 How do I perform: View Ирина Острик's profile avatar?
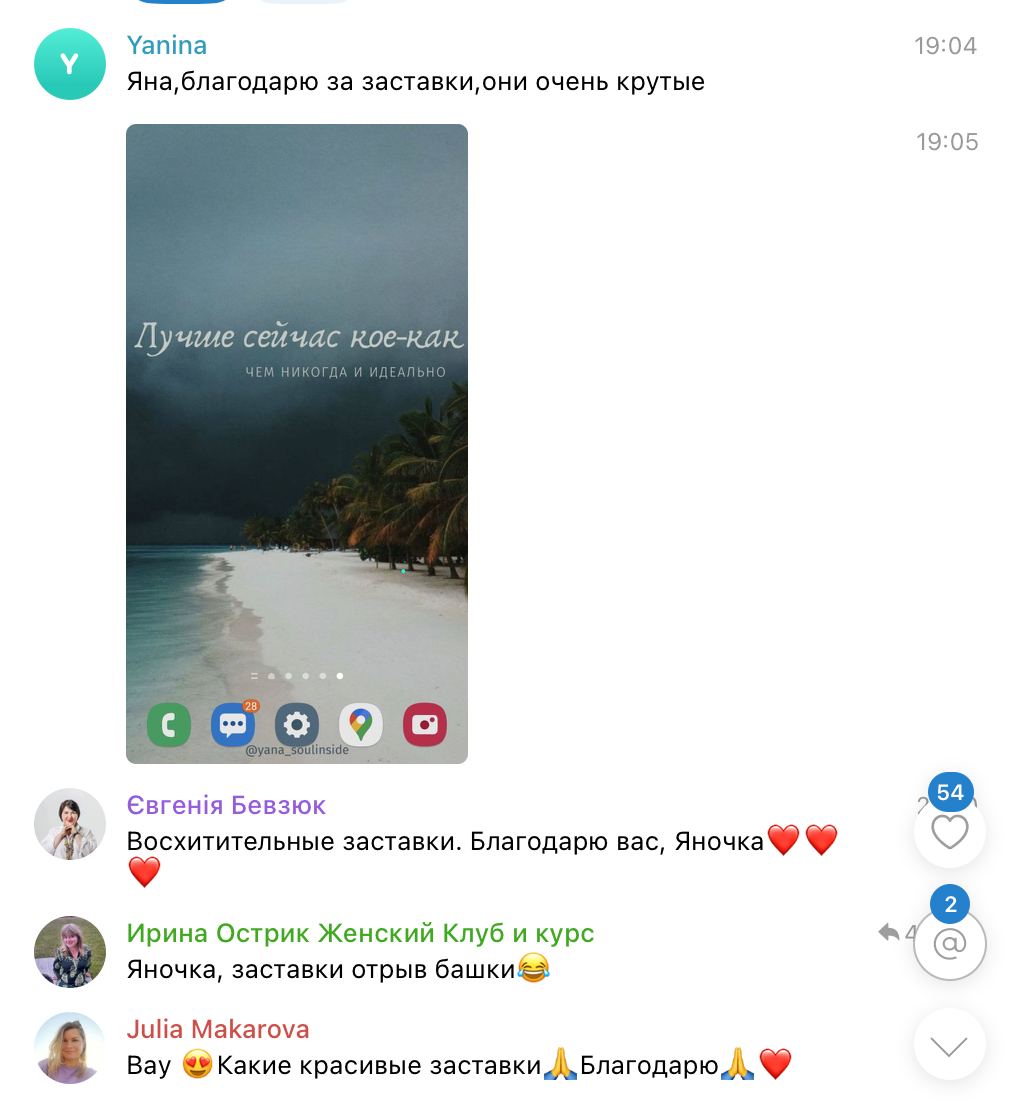(x=69, y=952)
